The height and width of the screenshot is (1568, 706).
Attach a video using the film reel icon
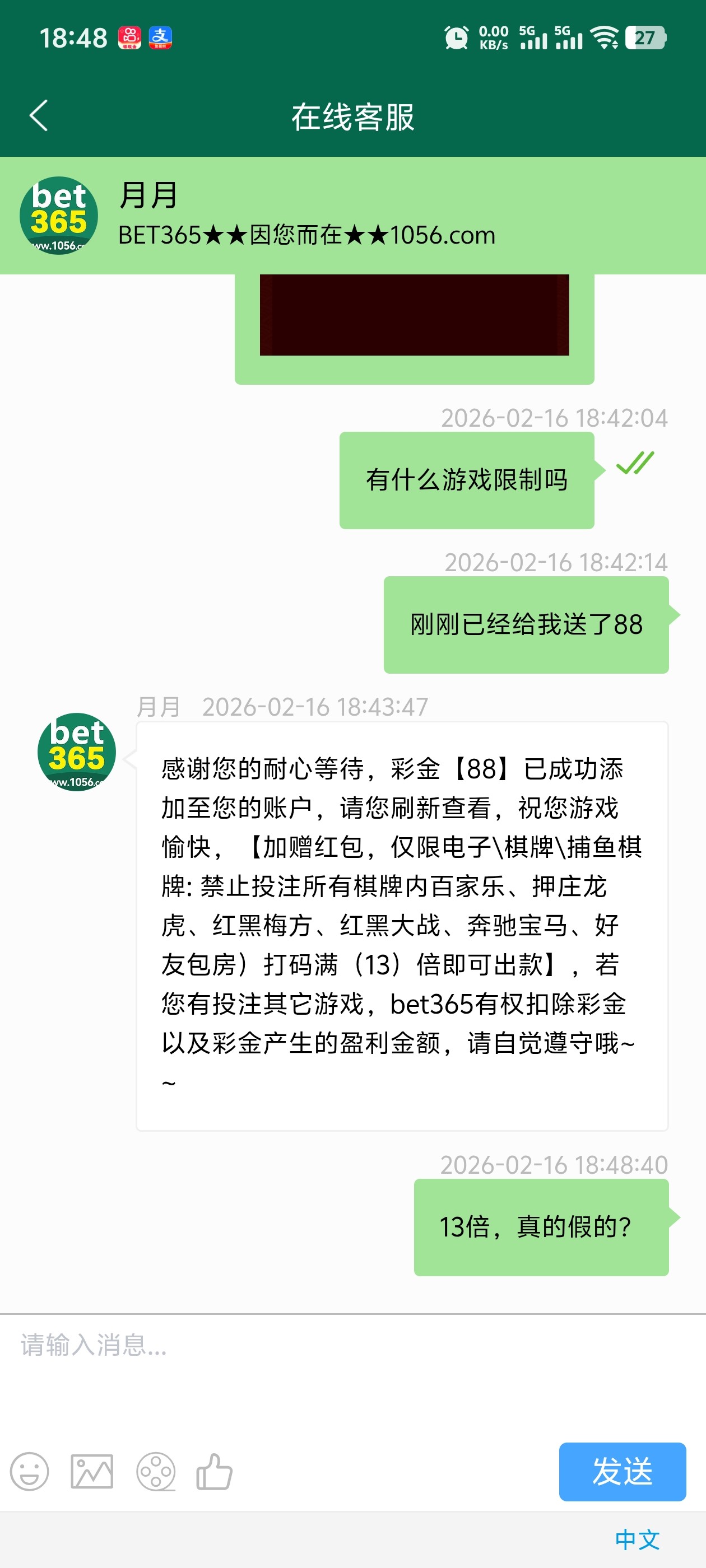(156, 1472)
